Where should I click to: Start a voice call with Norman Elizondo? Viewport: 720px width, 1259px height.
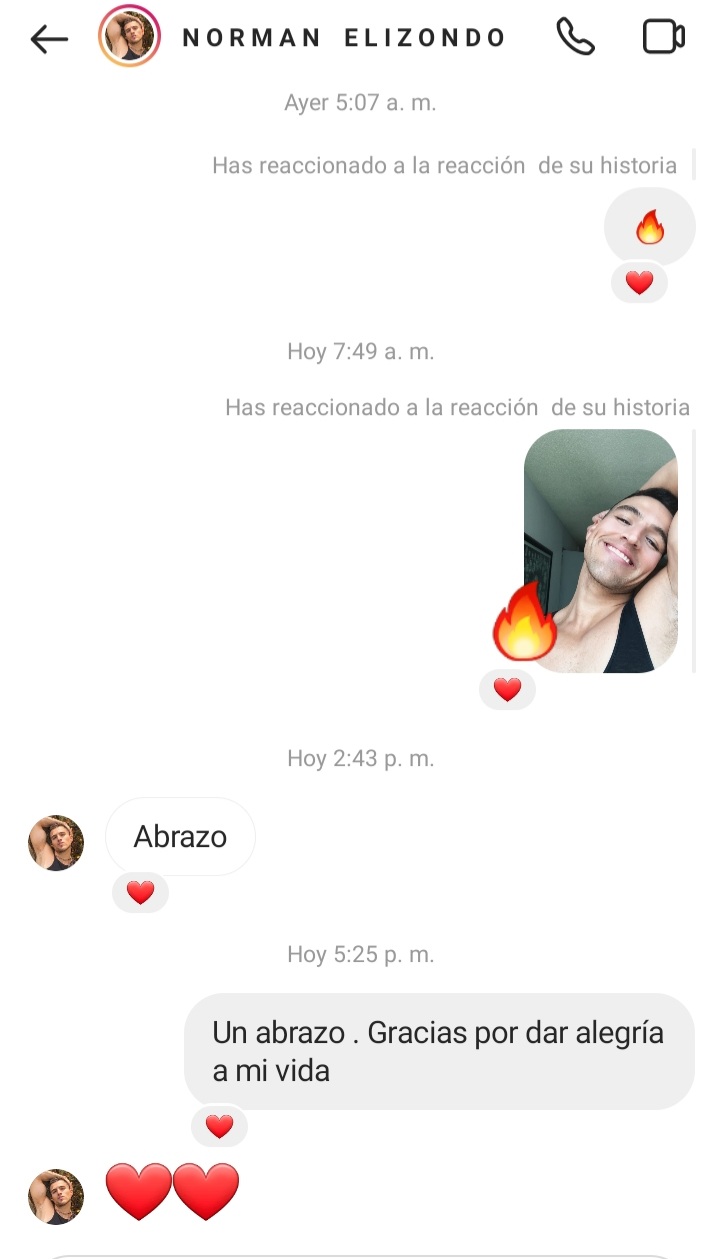pos(575,37)
